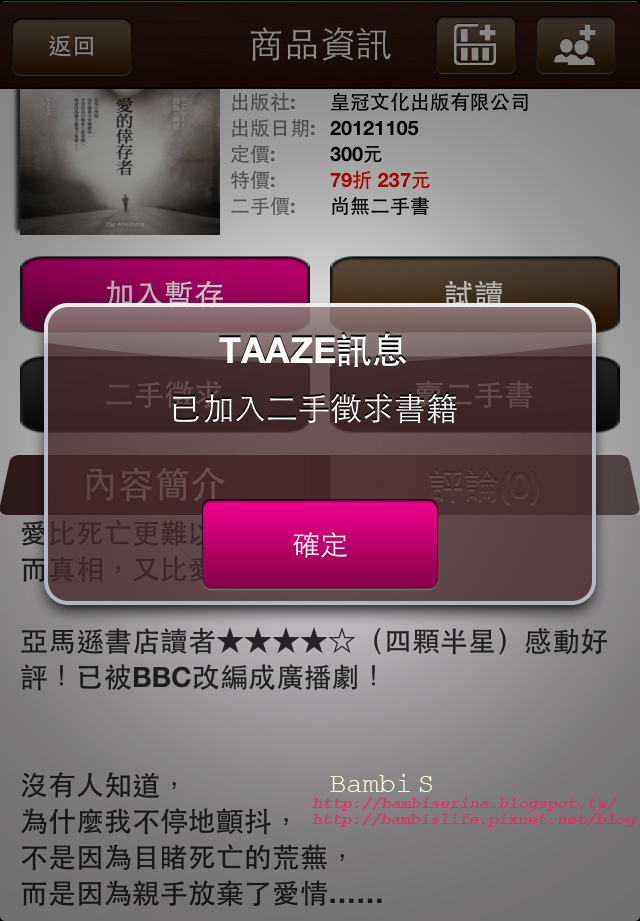Go back with the 返回 button
Viewport: 640px width, 921px height.
[x=71, y=47]
